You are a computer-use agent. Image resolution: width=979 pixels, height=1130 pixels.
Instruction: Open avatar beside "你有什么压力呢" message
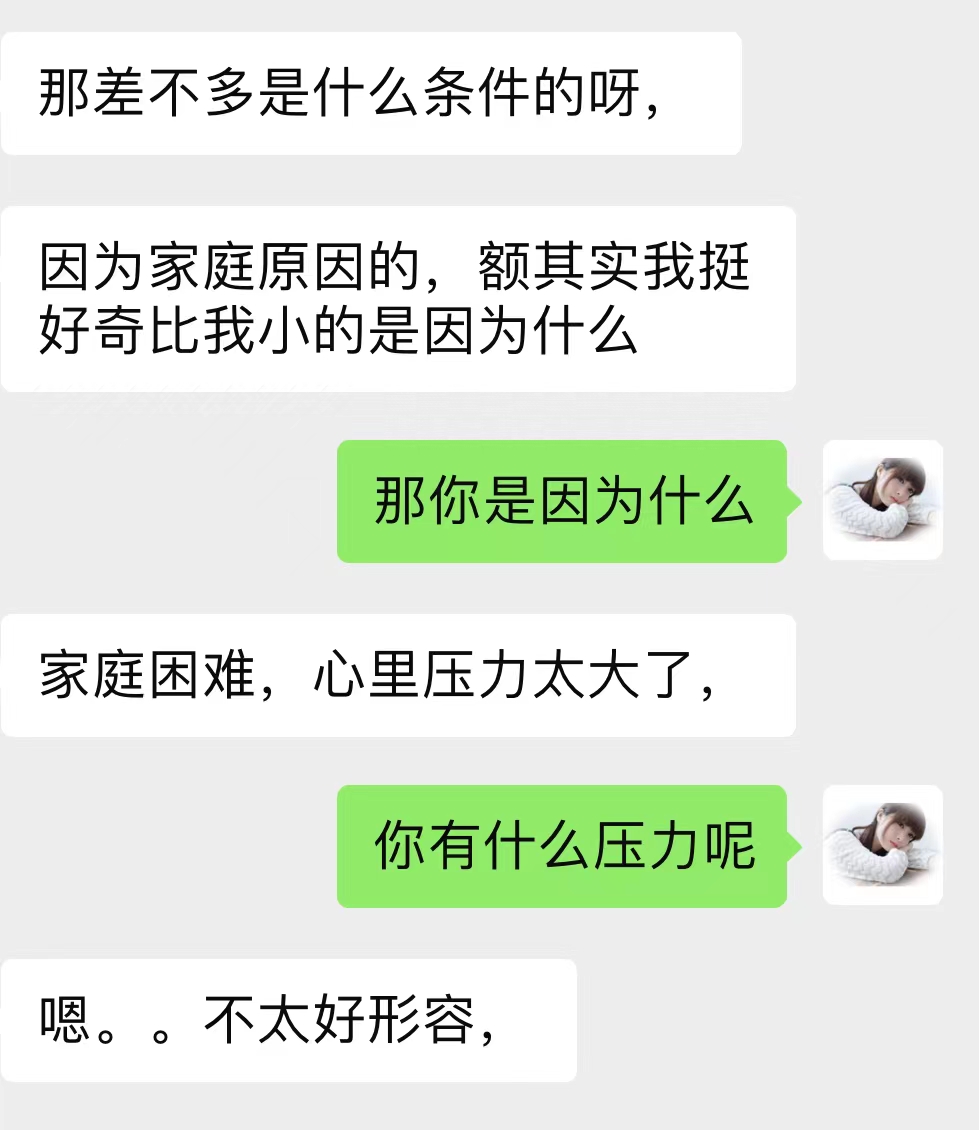(x=882, y=845)
